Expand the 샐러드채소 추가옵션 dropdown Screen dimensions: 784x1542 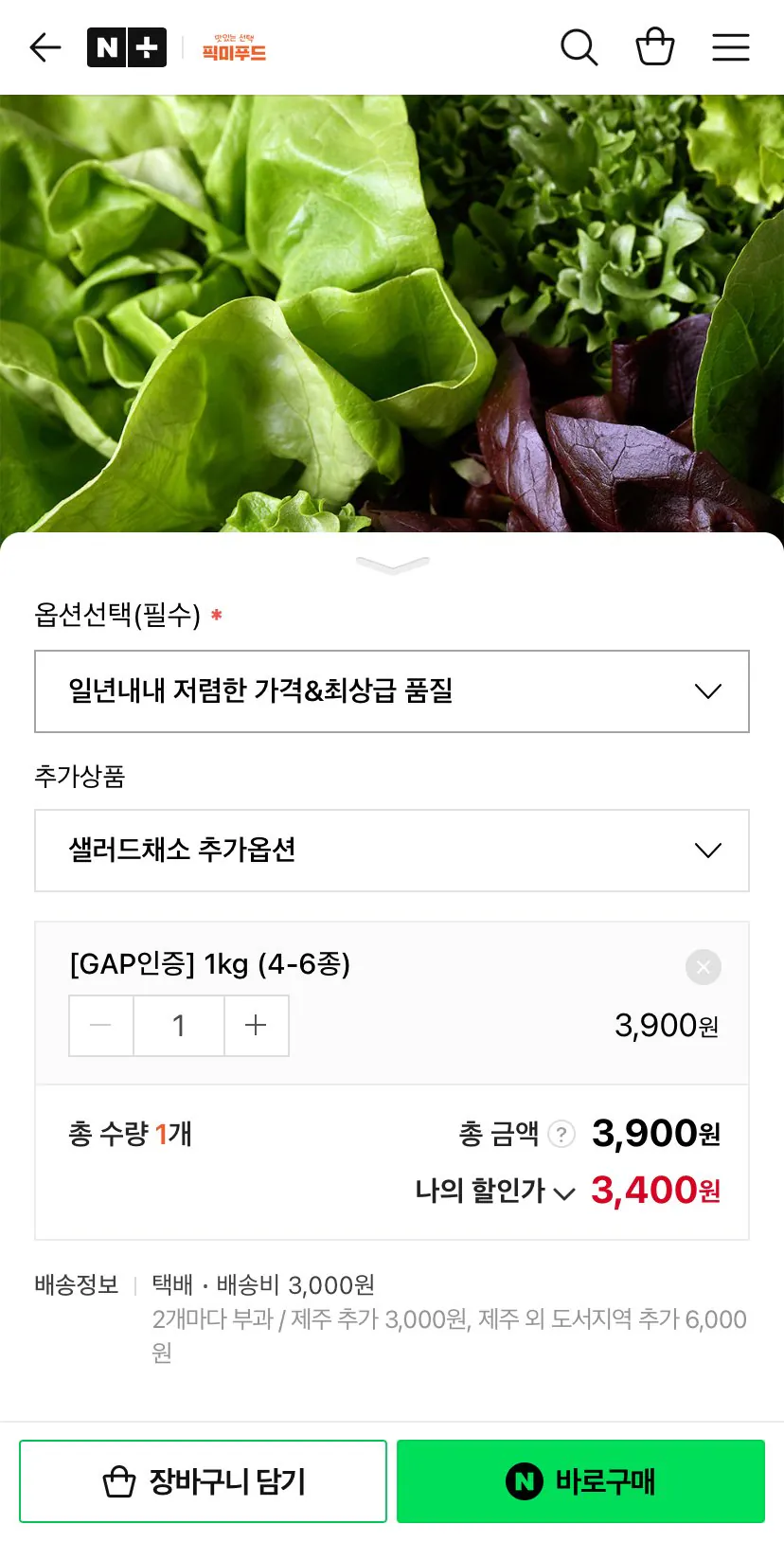(392, 851)
